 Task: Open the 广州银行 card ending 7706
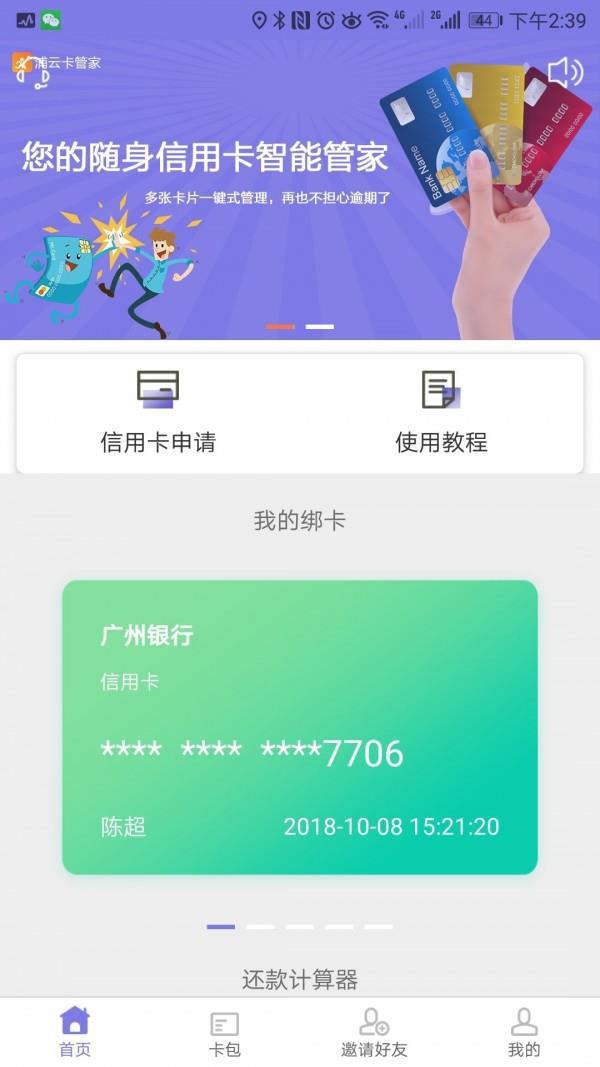click(x=300, y=727)
